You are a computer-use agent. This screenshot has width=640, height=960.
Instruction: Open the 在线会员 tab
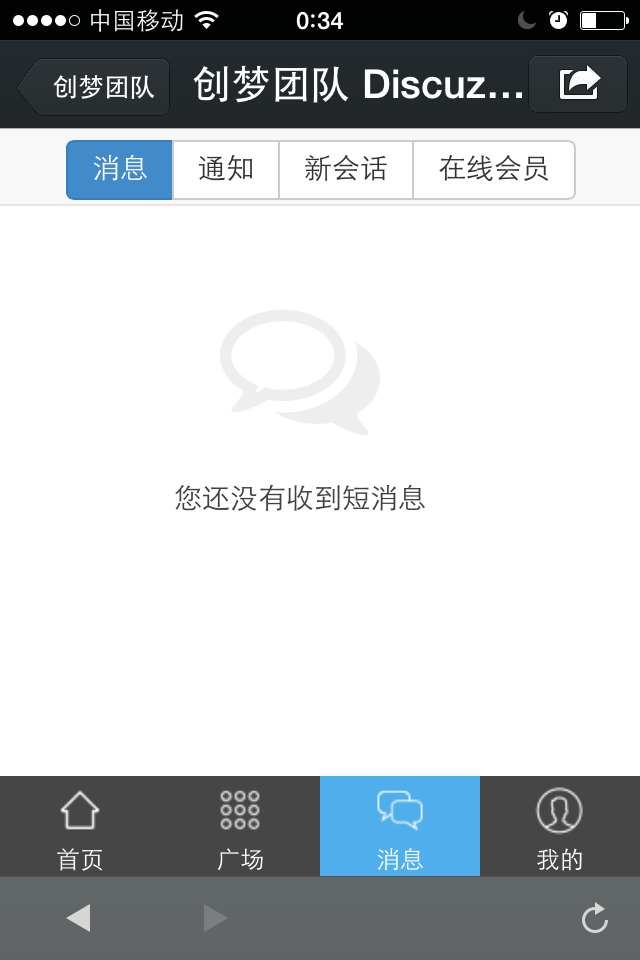[x=494, y=170]
